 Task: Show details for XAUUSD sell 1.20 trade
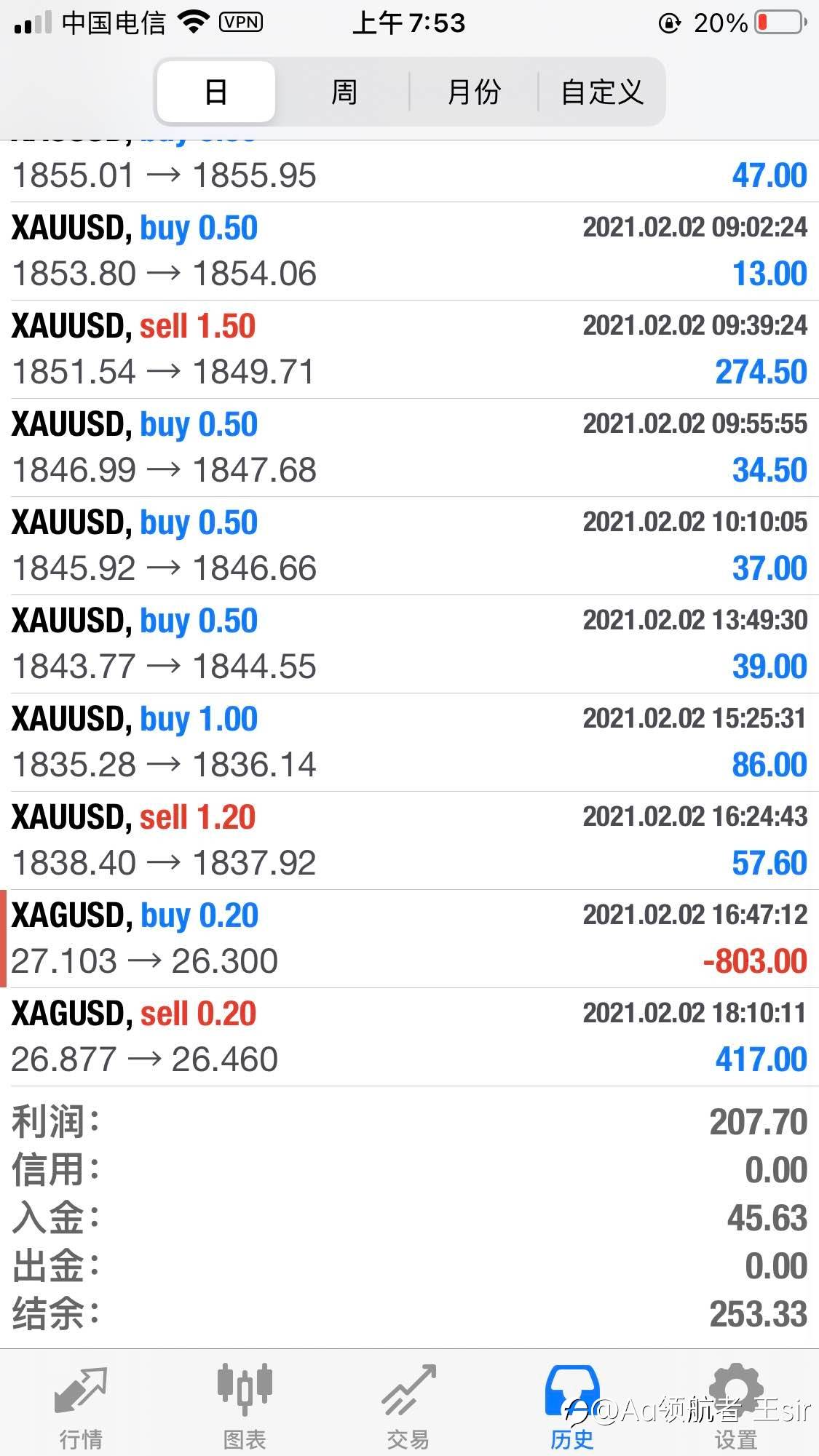point(409,840)
